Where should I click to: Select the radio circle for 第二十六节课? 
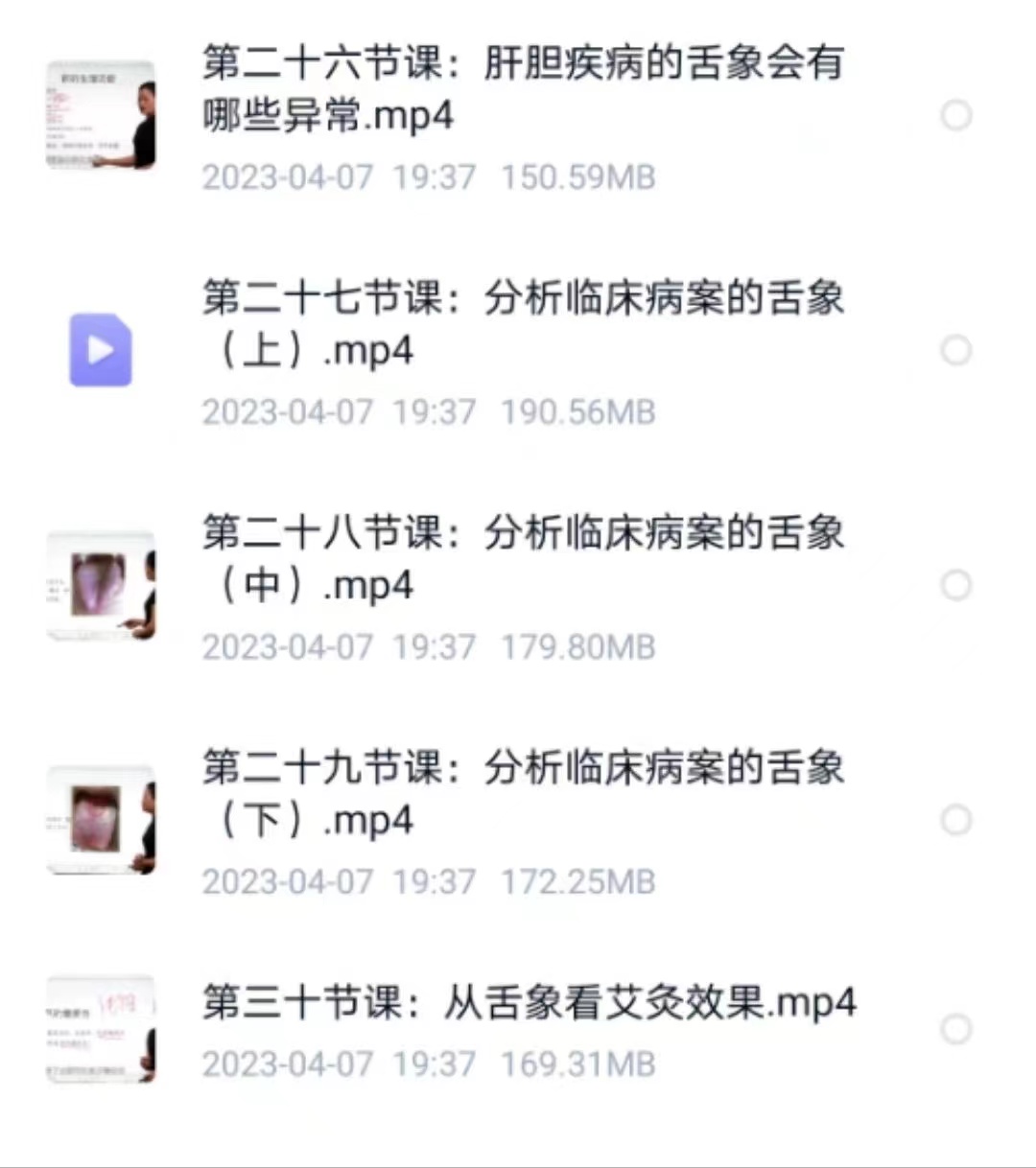click(x=955, y=116)
